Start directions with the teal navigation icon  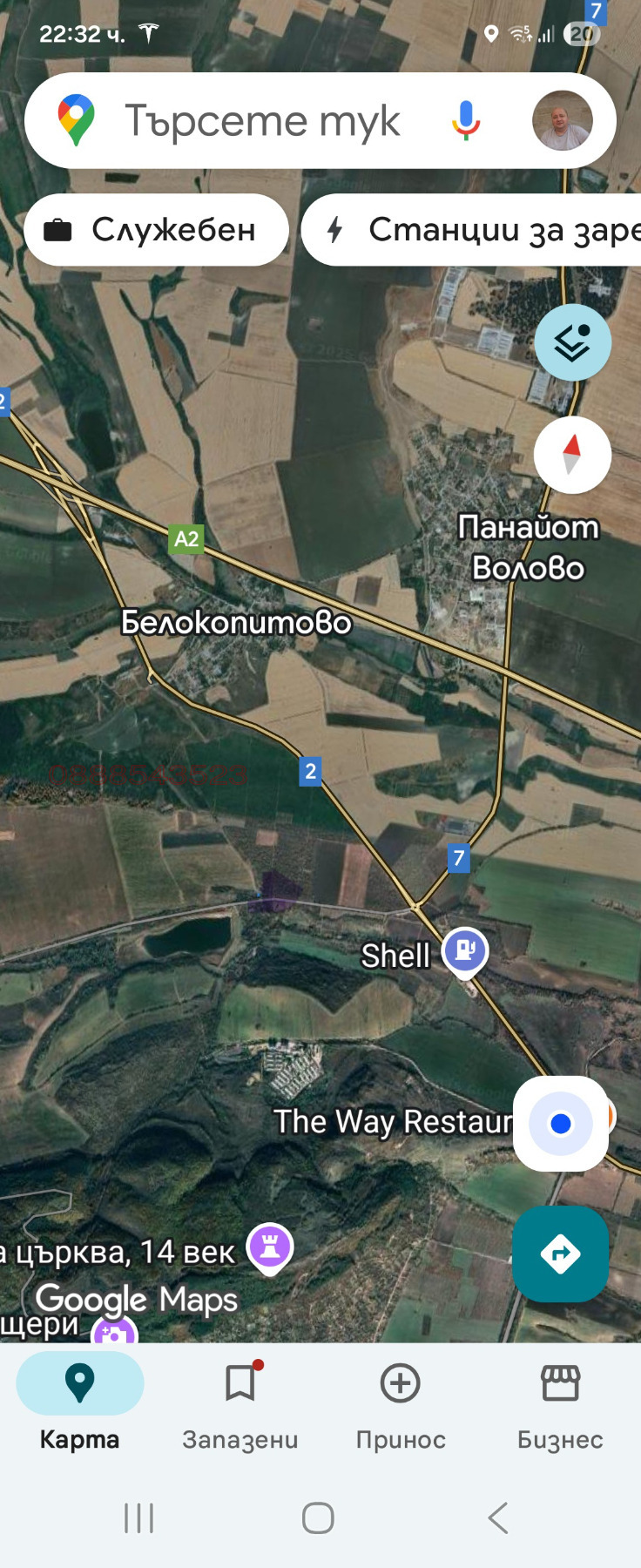560,1254
